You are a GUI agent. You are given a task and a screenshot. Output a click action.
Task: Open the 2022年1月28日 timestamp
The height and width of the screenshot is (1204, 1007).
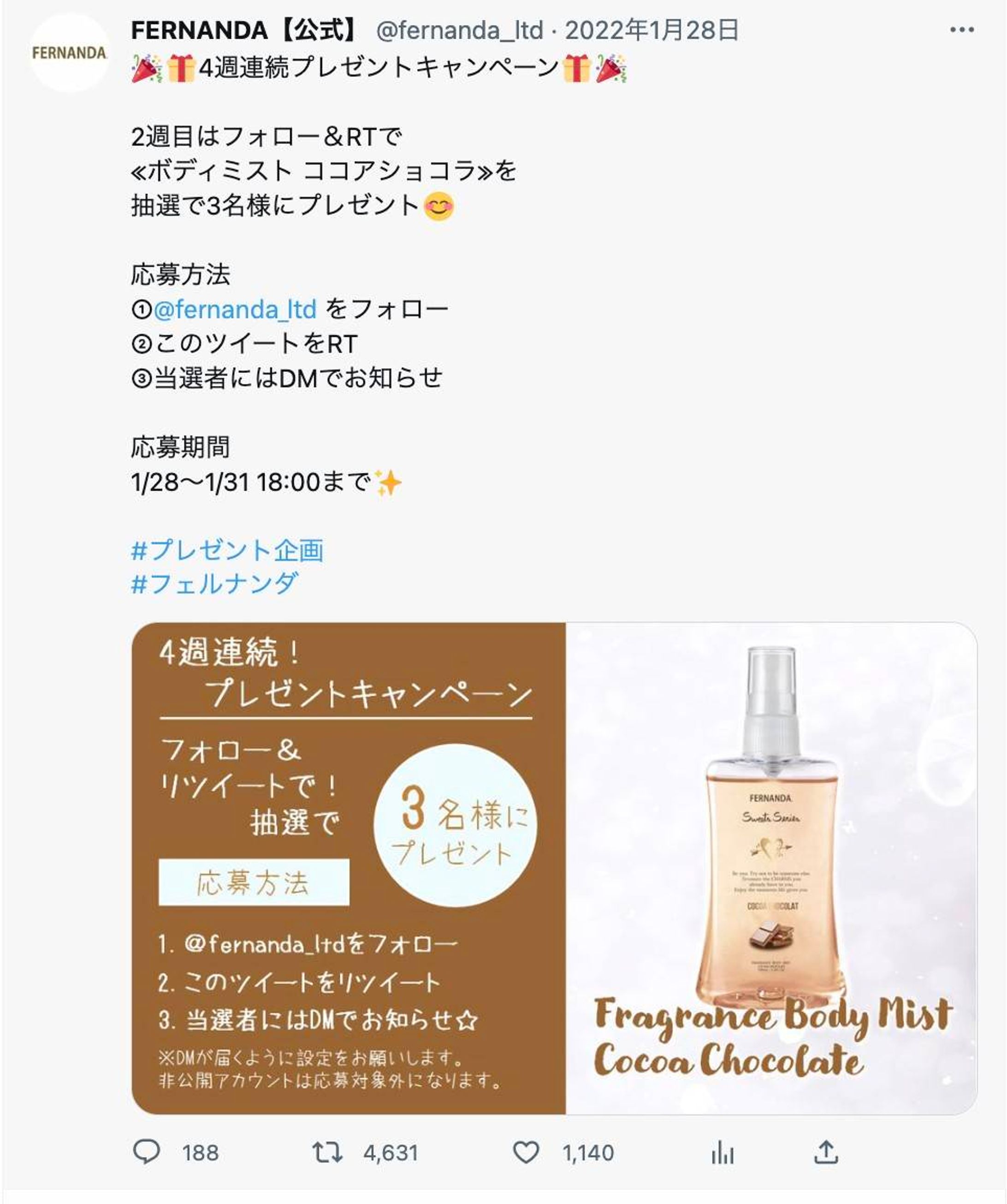pyautogui.click(x=652, y=30)
